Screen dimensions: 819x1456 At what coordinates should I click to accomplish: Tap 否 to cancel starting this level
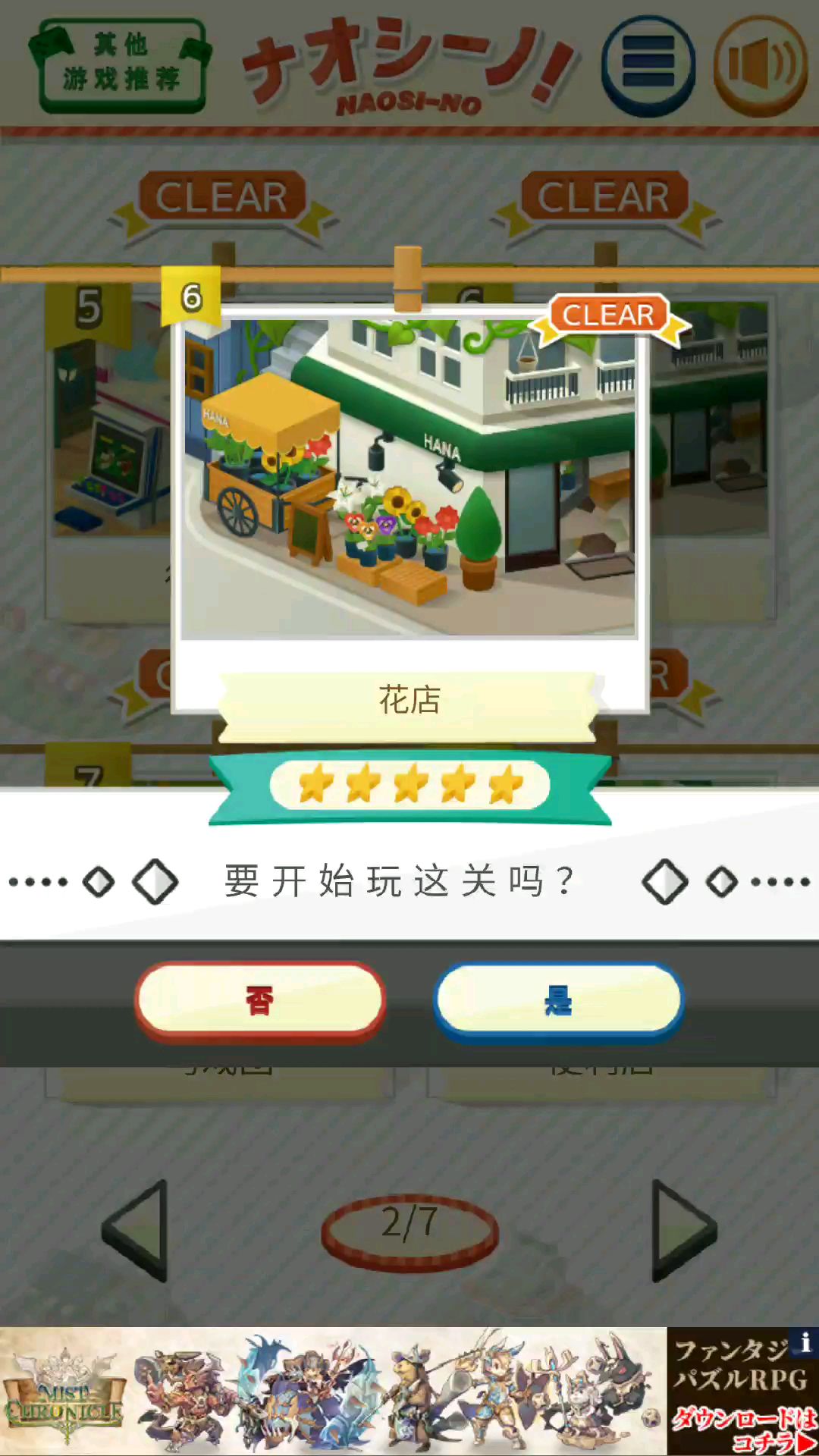click(x=260, y=1001)
